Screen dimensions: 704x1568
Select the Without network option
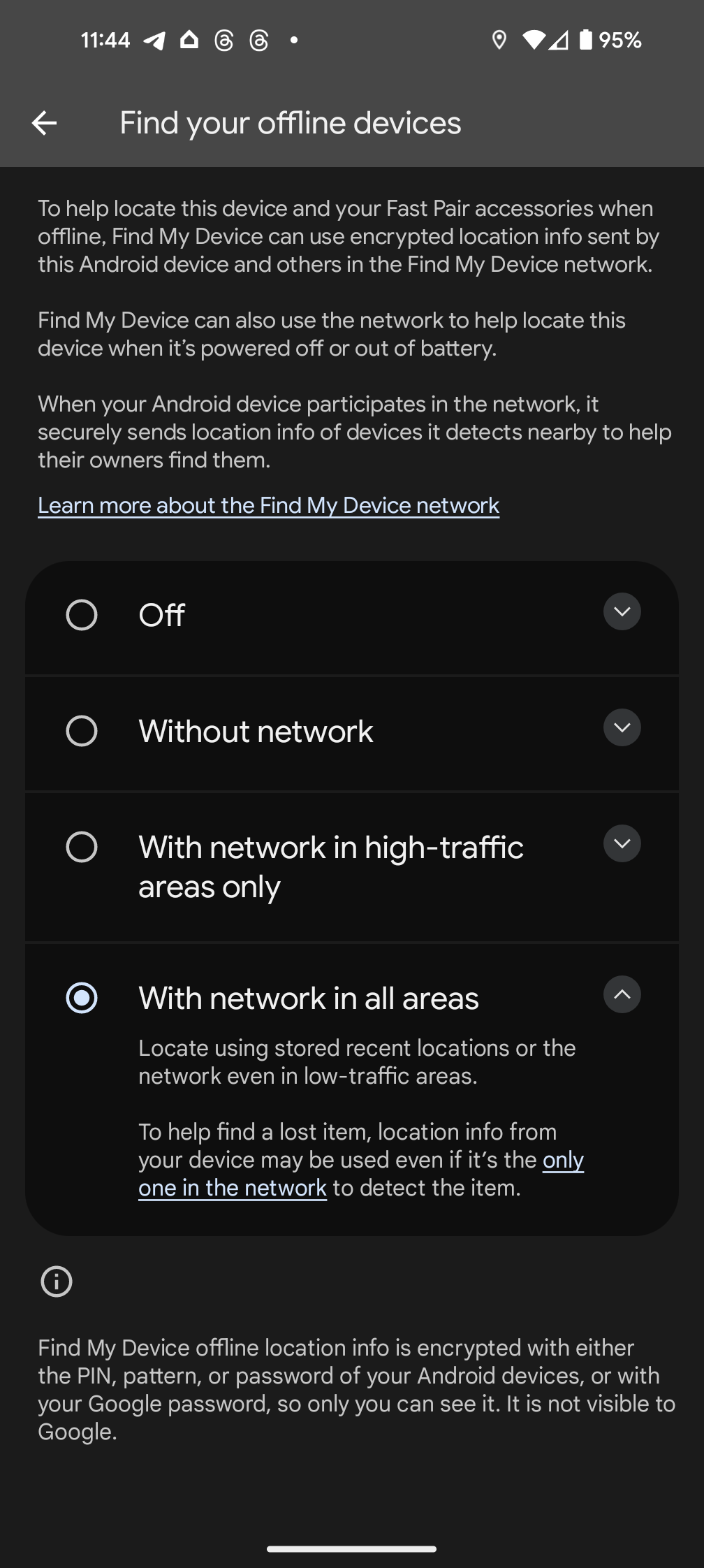(x=82, y=731)
